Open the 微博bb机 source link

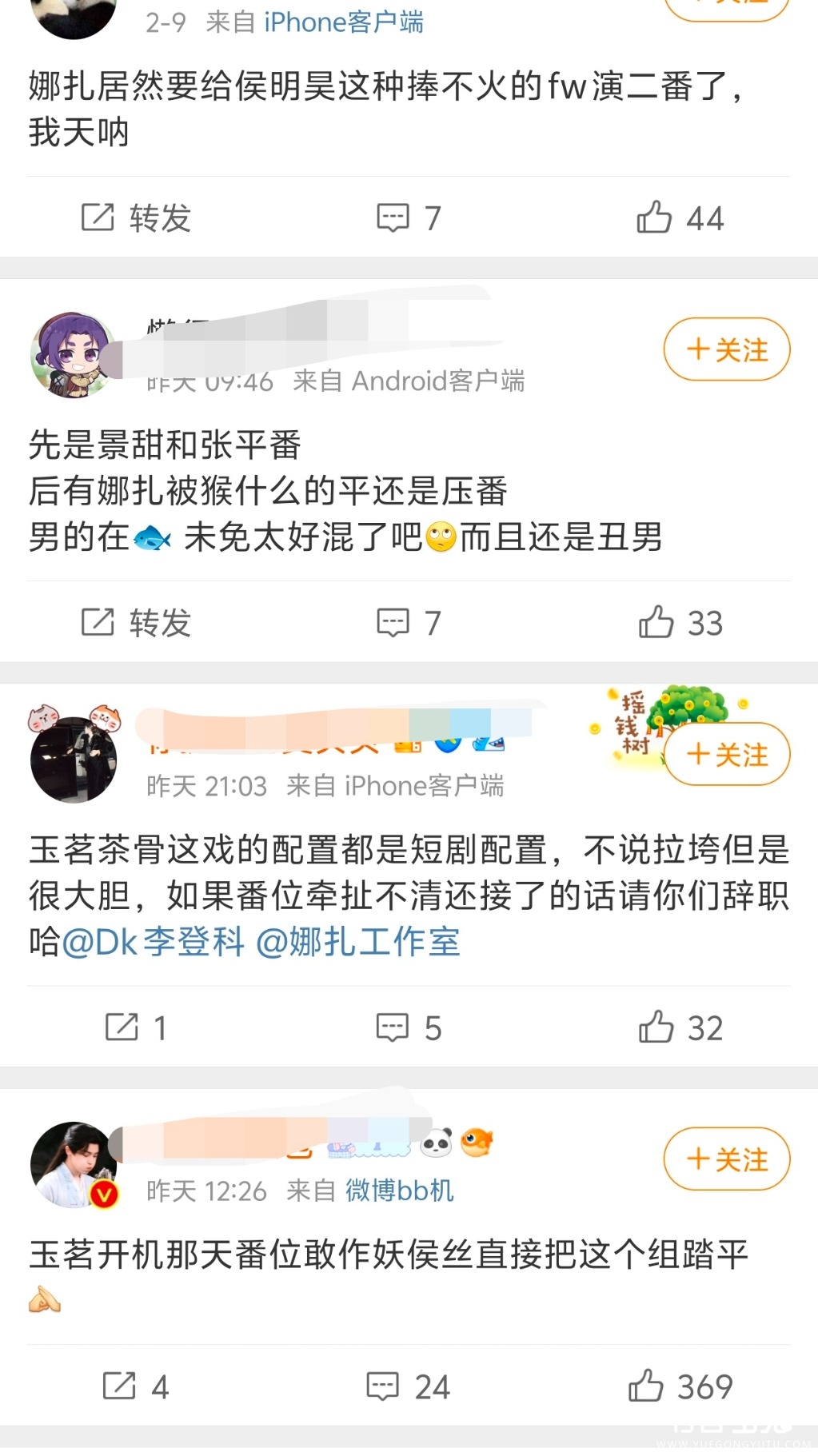(x=399, y=1191)
